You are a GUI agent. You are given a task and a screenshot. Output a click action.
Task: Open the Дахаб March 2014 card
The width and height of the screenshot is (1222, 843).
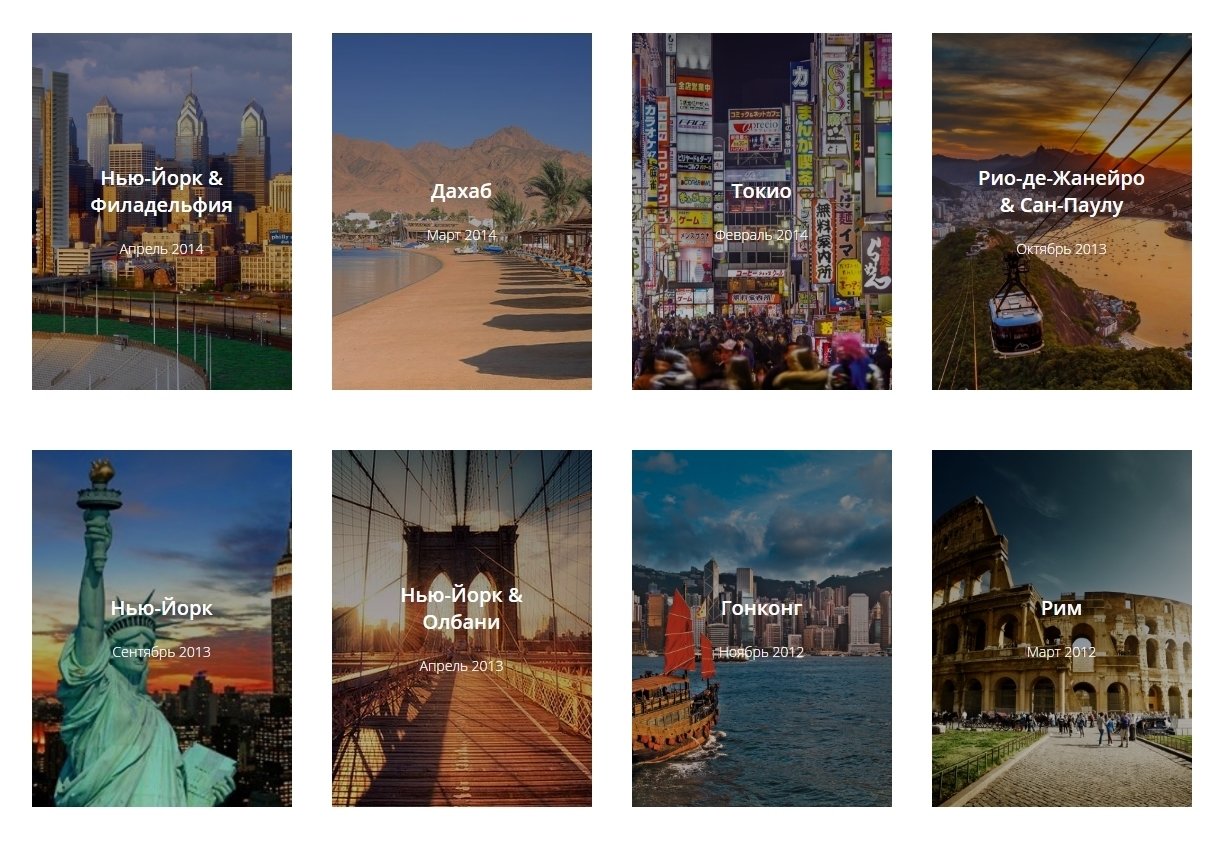tap(462, 211)
